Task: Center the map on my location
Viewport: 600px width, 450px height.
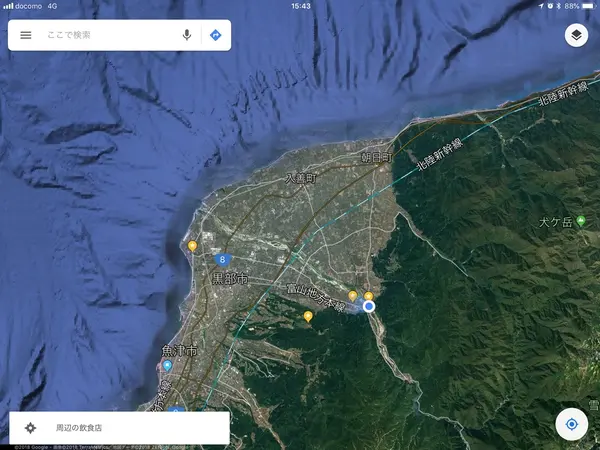Action: 571,424
